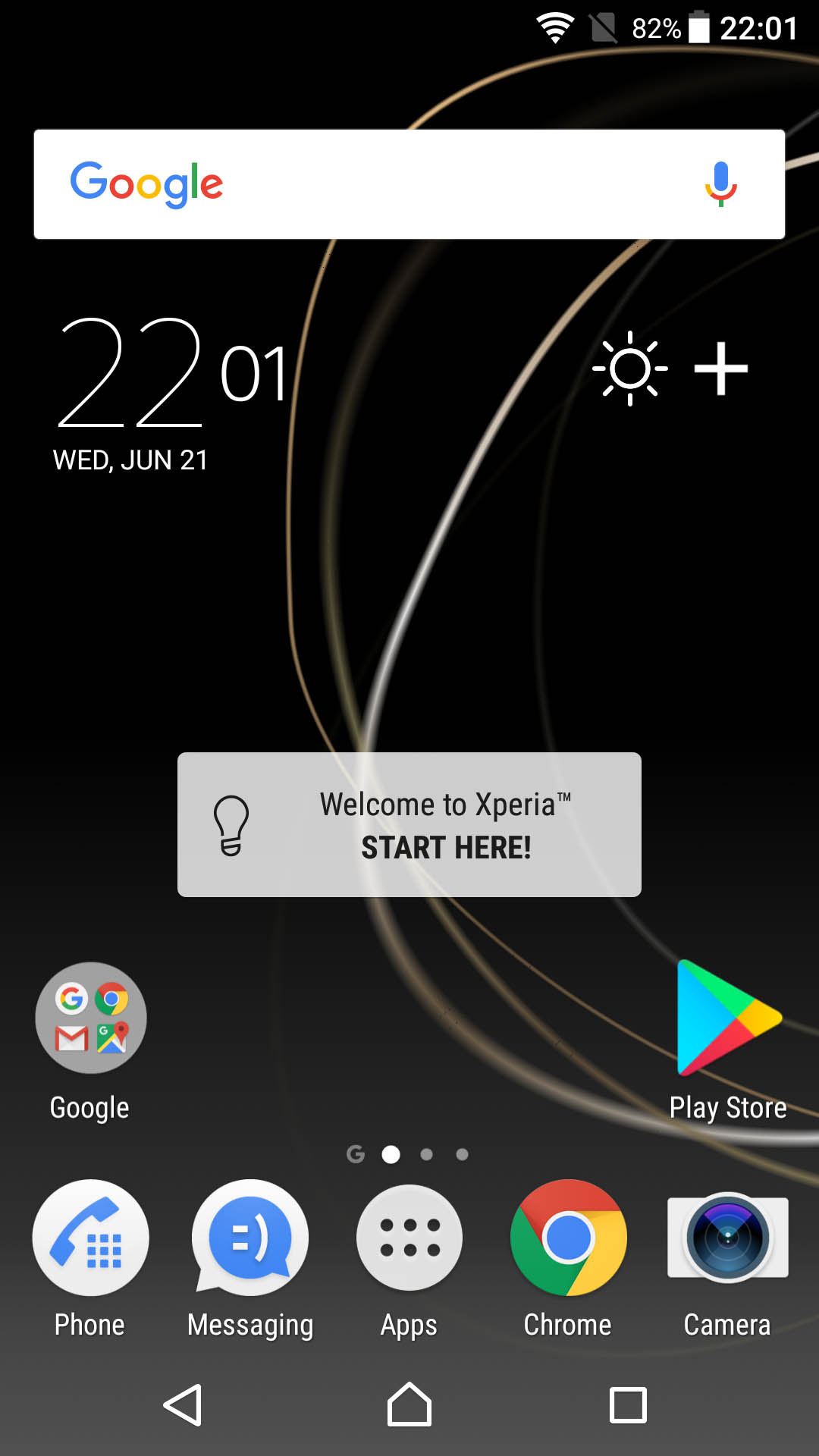
Task: Open the Welcome to Xperia start card
Action: (x=409, y=824)
